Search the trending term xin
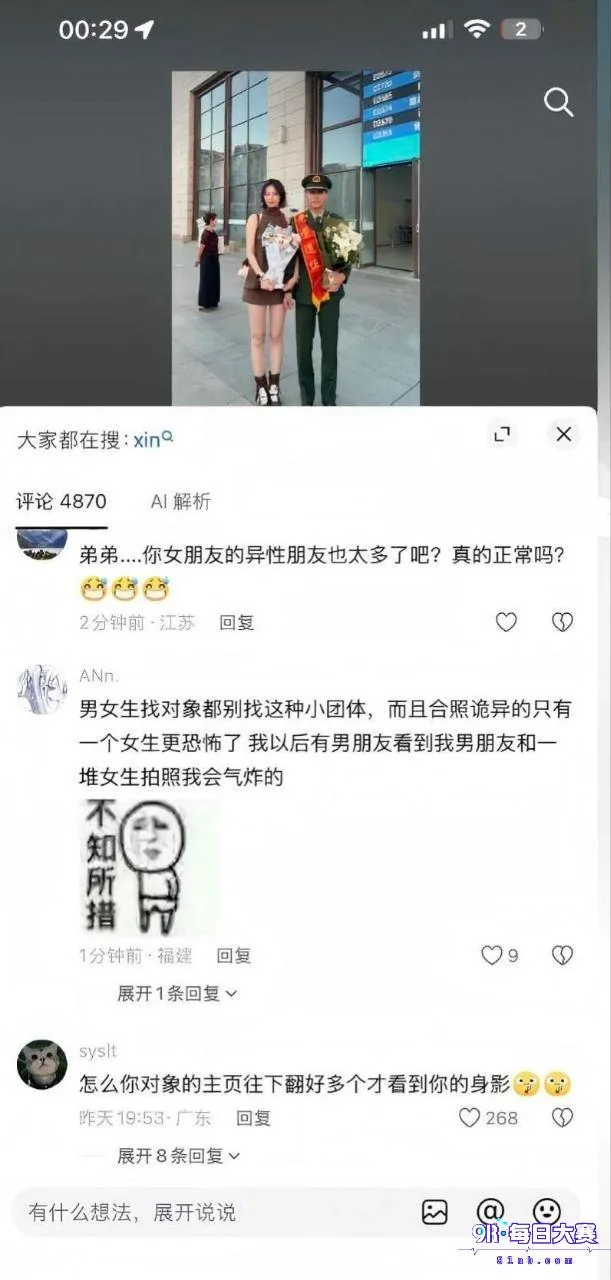Viewport: 611px width, 1280px height. (x=154, y=439)
